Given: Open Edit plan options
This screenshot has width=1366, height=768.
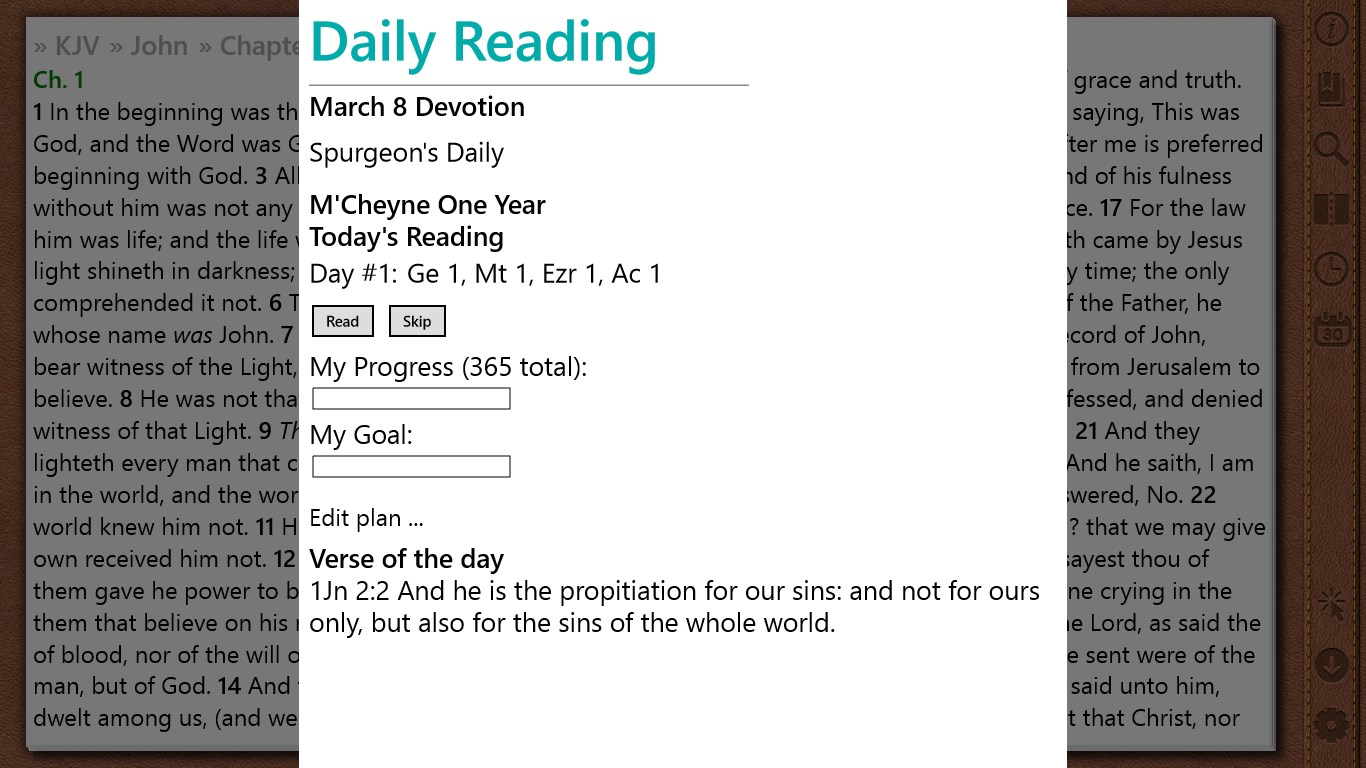Looking at the screenshot, I should tap(366, 518).
